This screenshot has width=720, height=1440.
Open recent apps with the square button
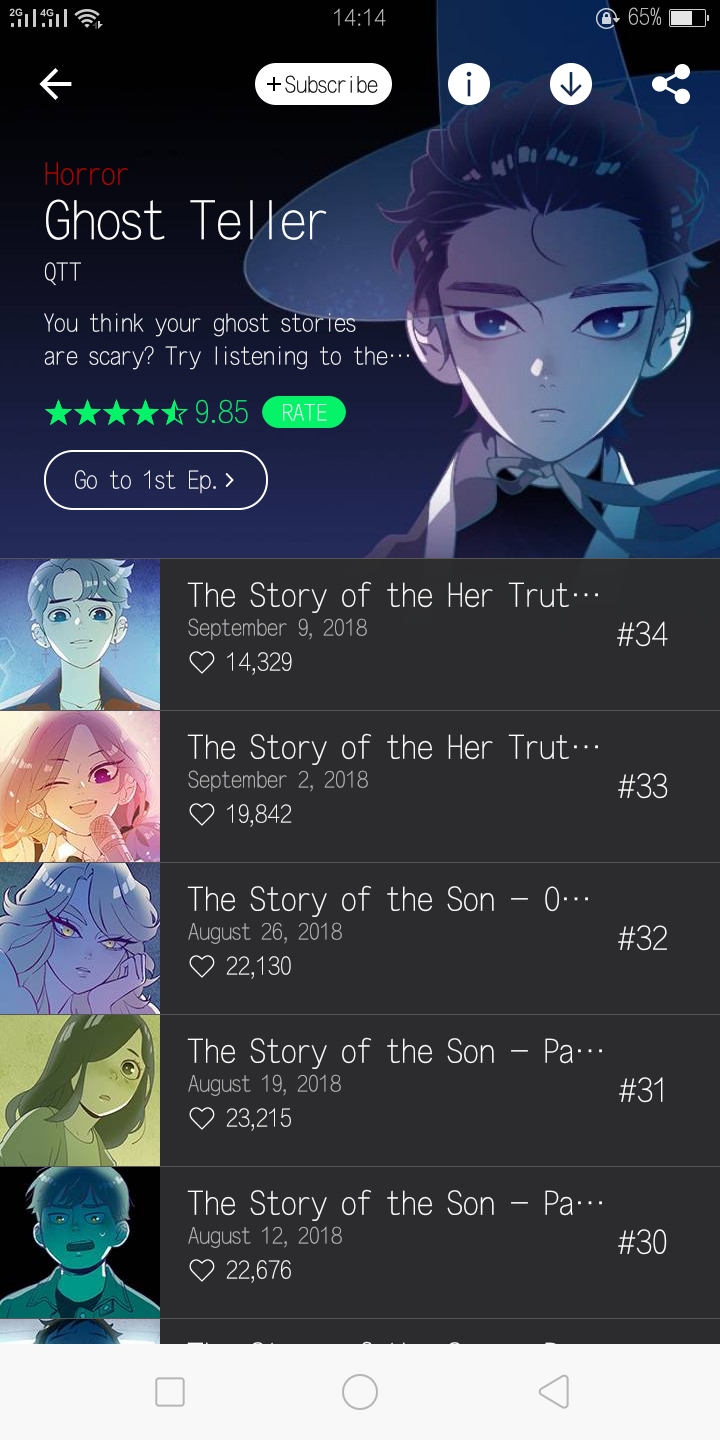tap(170, 1391)
